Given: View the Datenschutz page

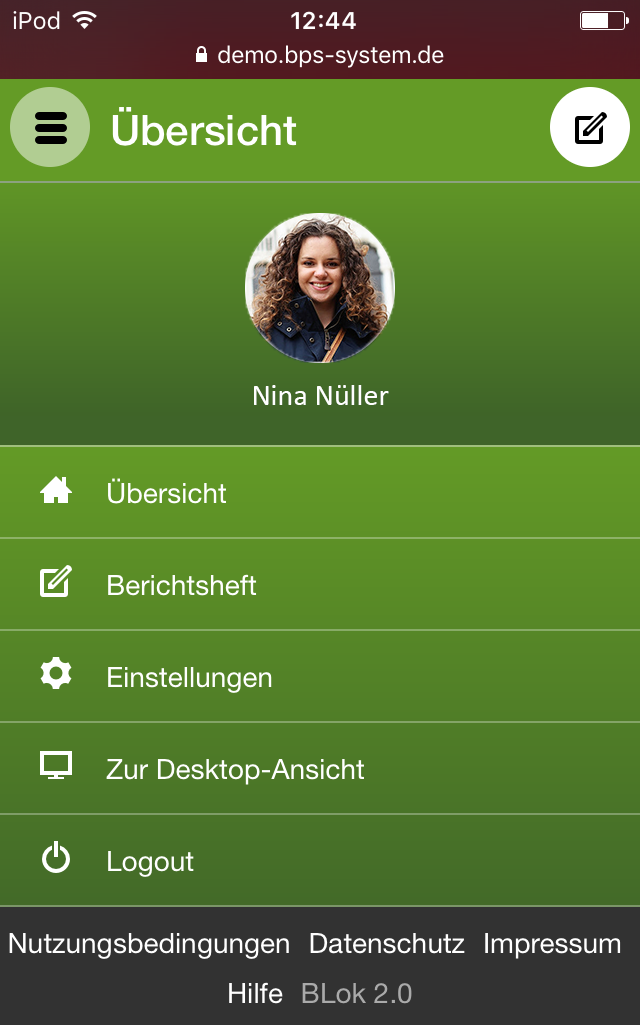Looking at the screenshot, I should coord(386,943).
